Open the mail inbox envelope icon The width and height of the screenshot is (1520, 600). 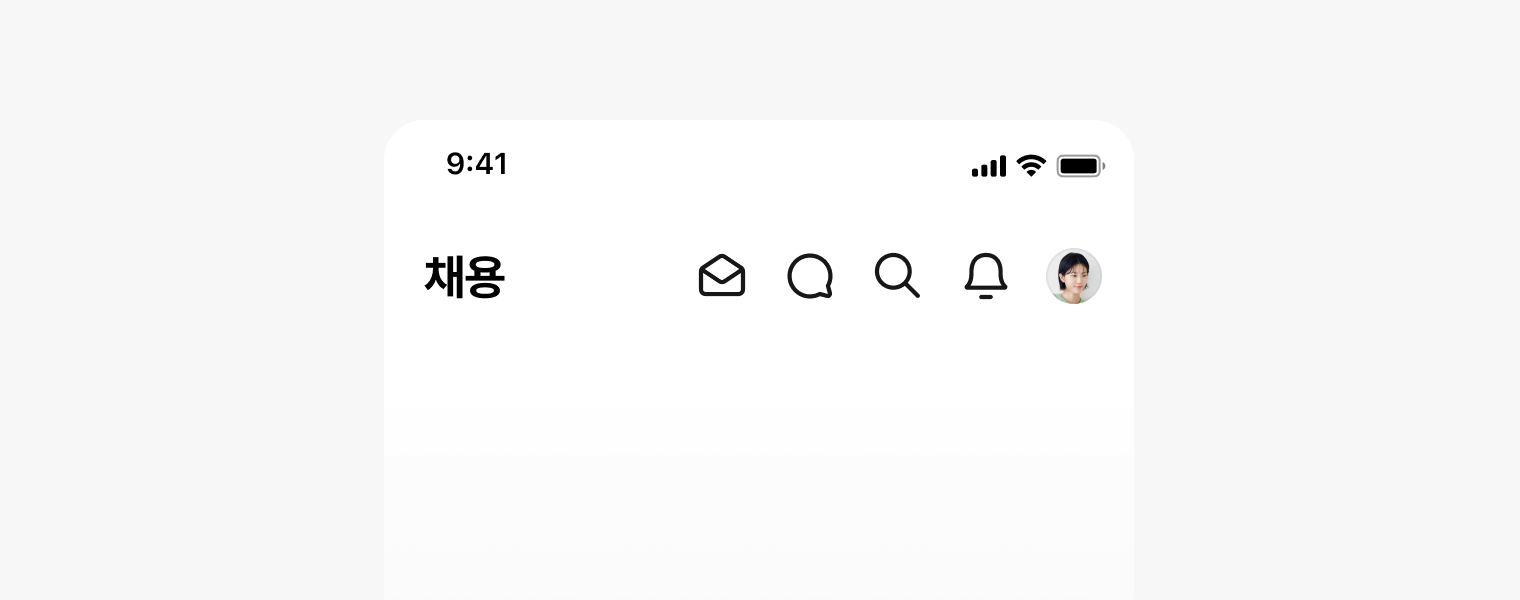point(722,276)
